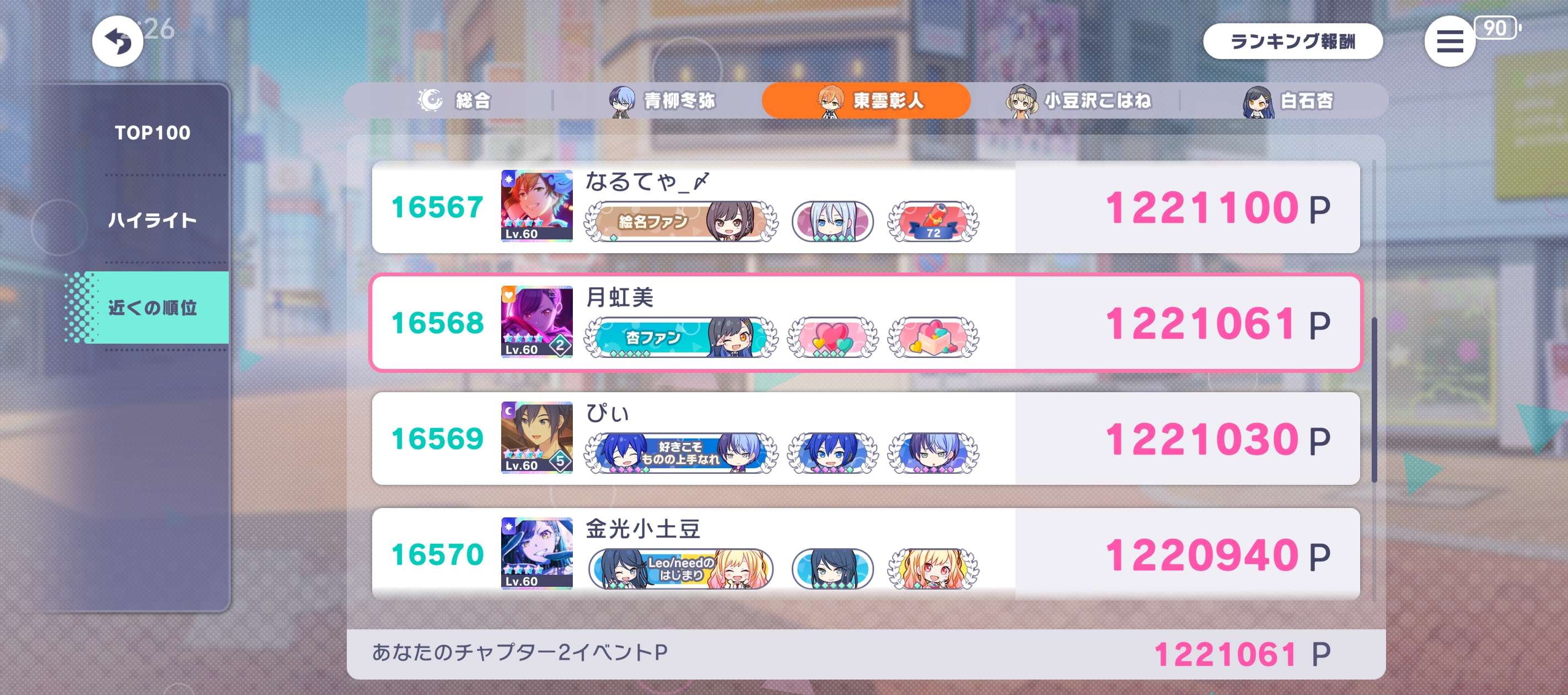View player ぴぃ ranking entry
This screenshot has height=695, width=1568.
click(x=864, y=439)
